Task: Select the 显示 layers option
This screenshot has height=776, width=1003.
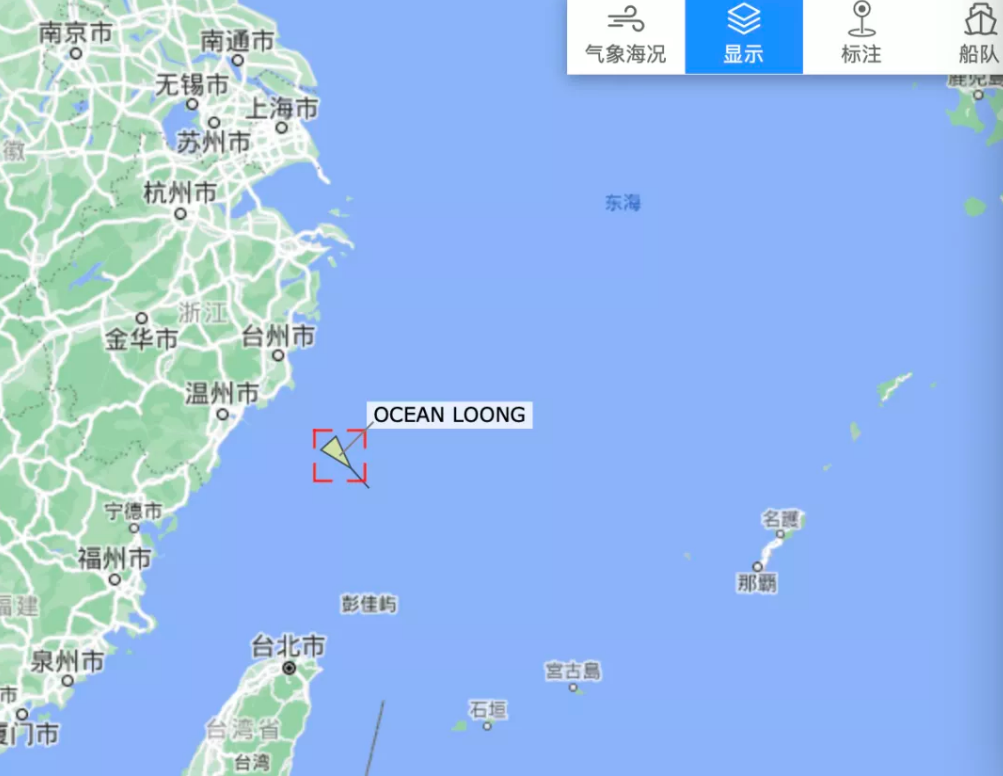Action: pyautogui.click(x=743, y=36)
